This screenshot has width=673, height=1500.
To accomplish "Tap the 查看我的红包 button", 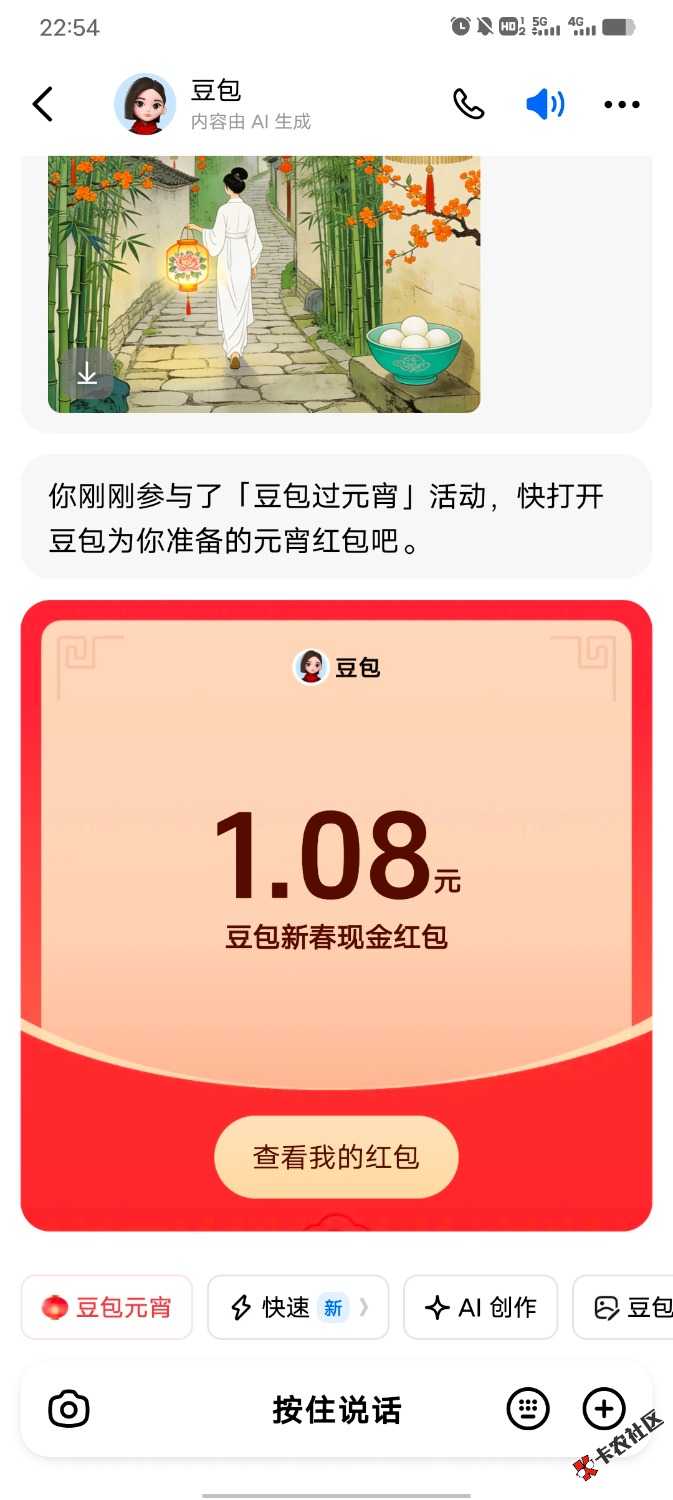I will 336,1157.
